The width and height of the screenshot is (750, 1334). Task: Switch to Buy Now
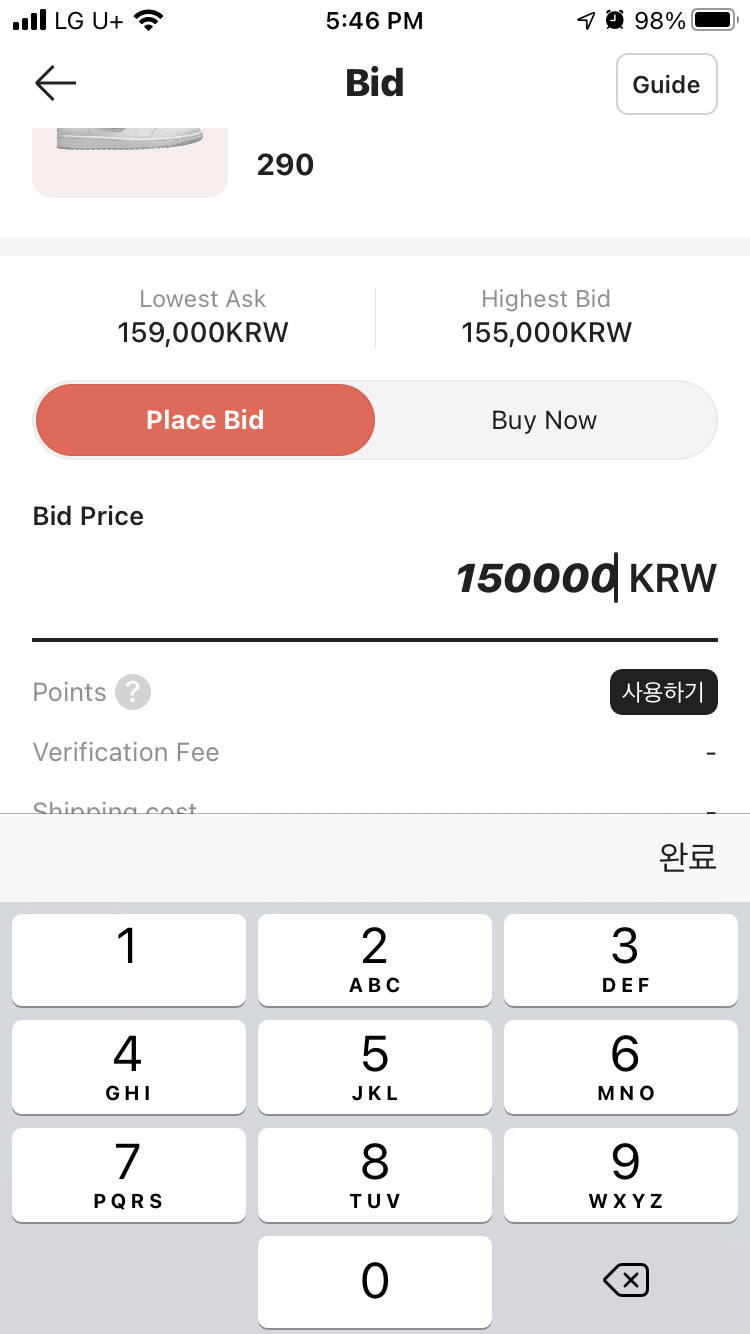point(544,420)
